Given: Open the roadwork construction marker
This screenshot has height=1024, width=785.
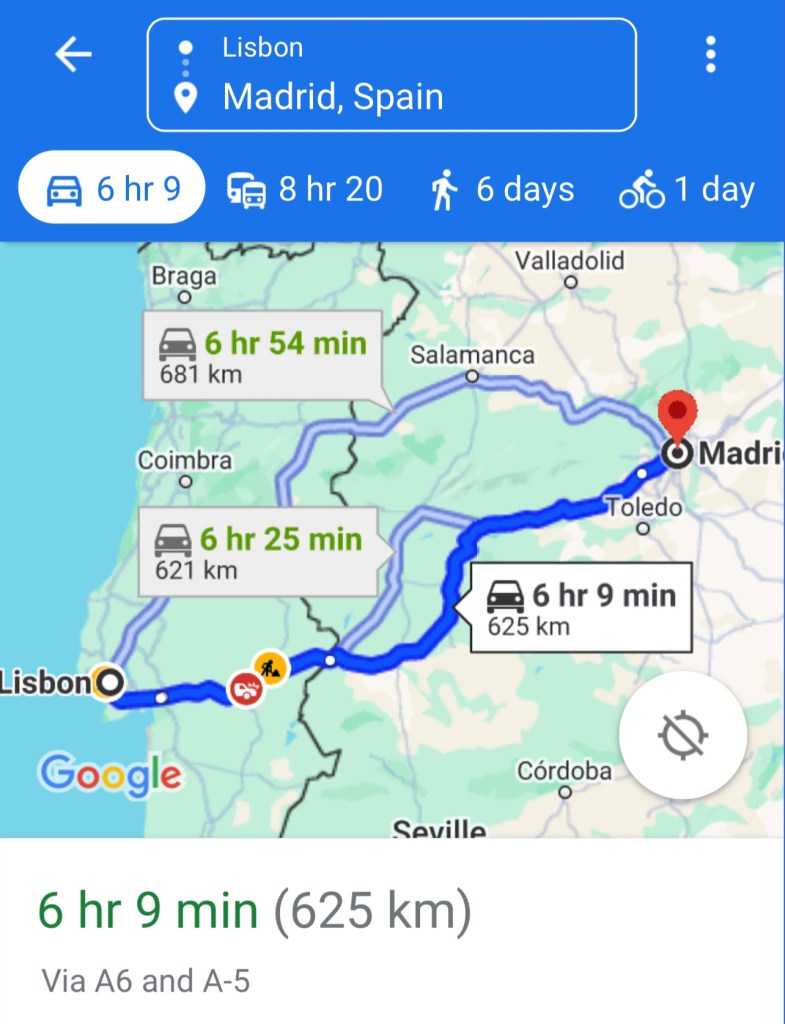Looking at the screenshot, I should (270, 665).
